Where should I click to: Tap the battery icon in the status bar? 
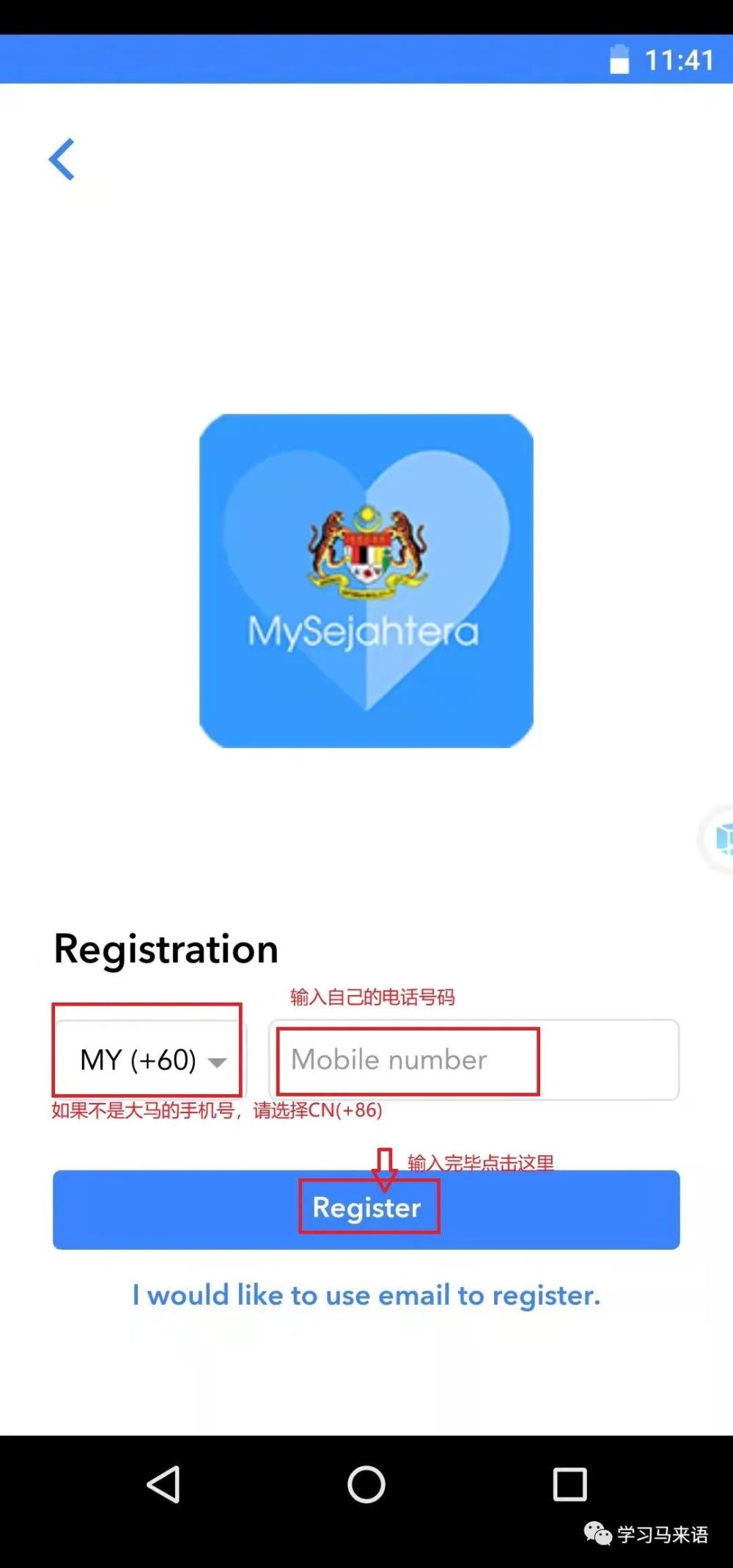(620, 62)
